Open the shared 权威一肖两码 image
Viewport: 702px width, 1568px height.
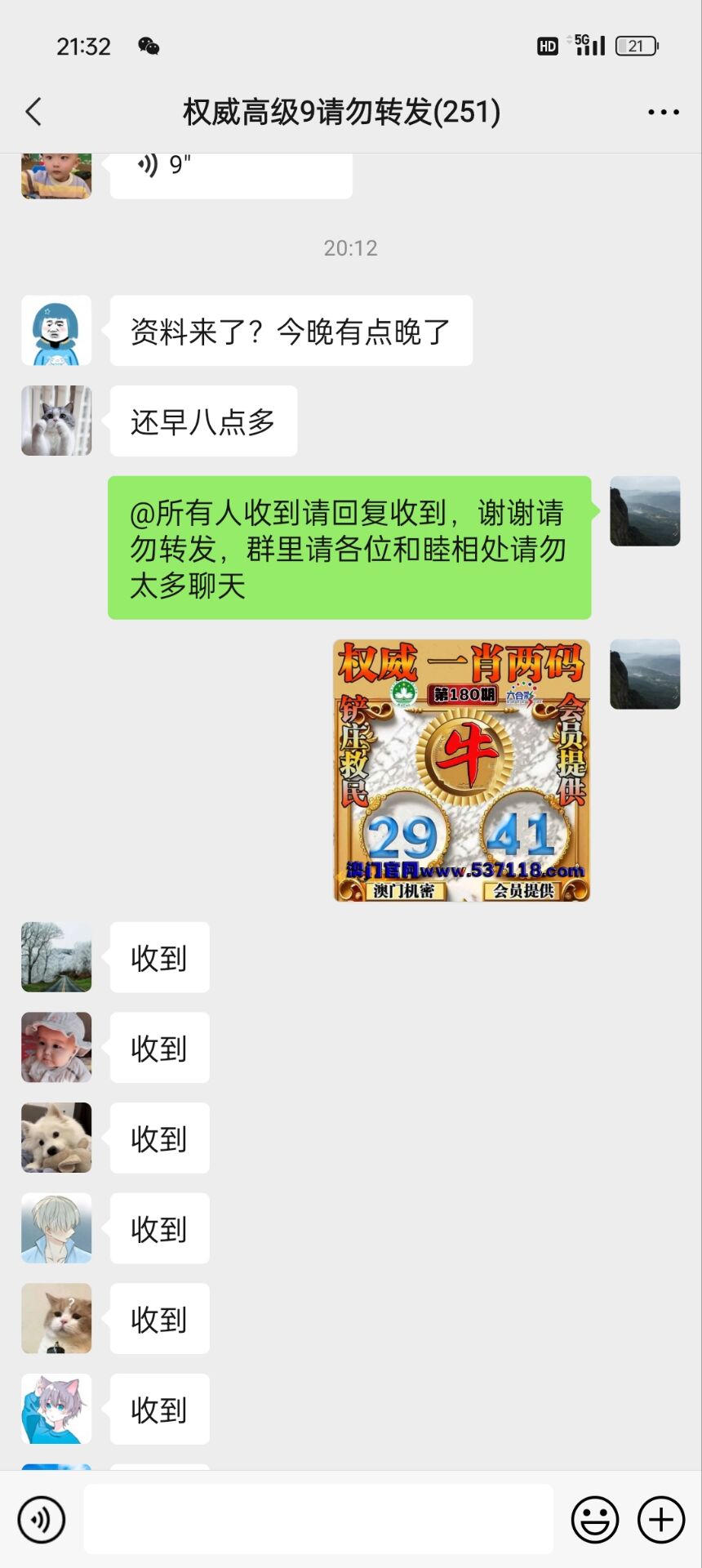pyautogui.click(x=461, y=770)
